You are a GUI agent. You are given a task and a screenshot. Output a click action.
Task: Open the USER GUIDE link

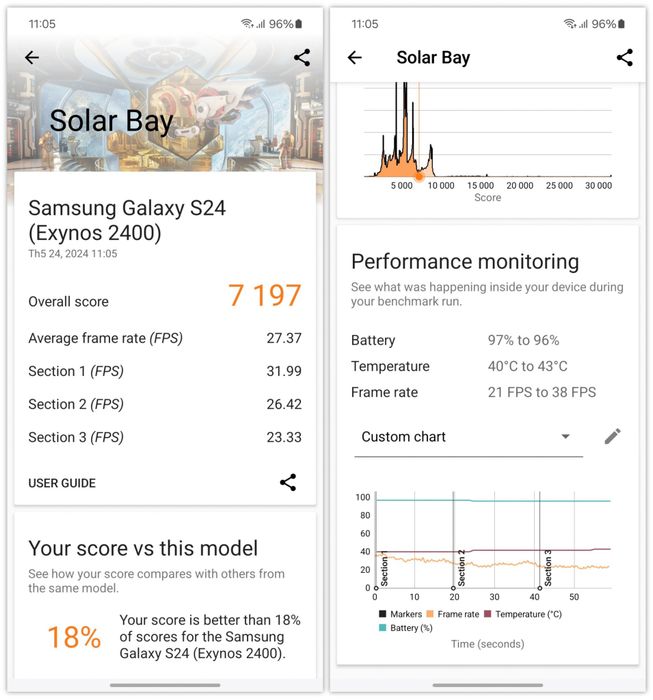[x=62, y=483]
